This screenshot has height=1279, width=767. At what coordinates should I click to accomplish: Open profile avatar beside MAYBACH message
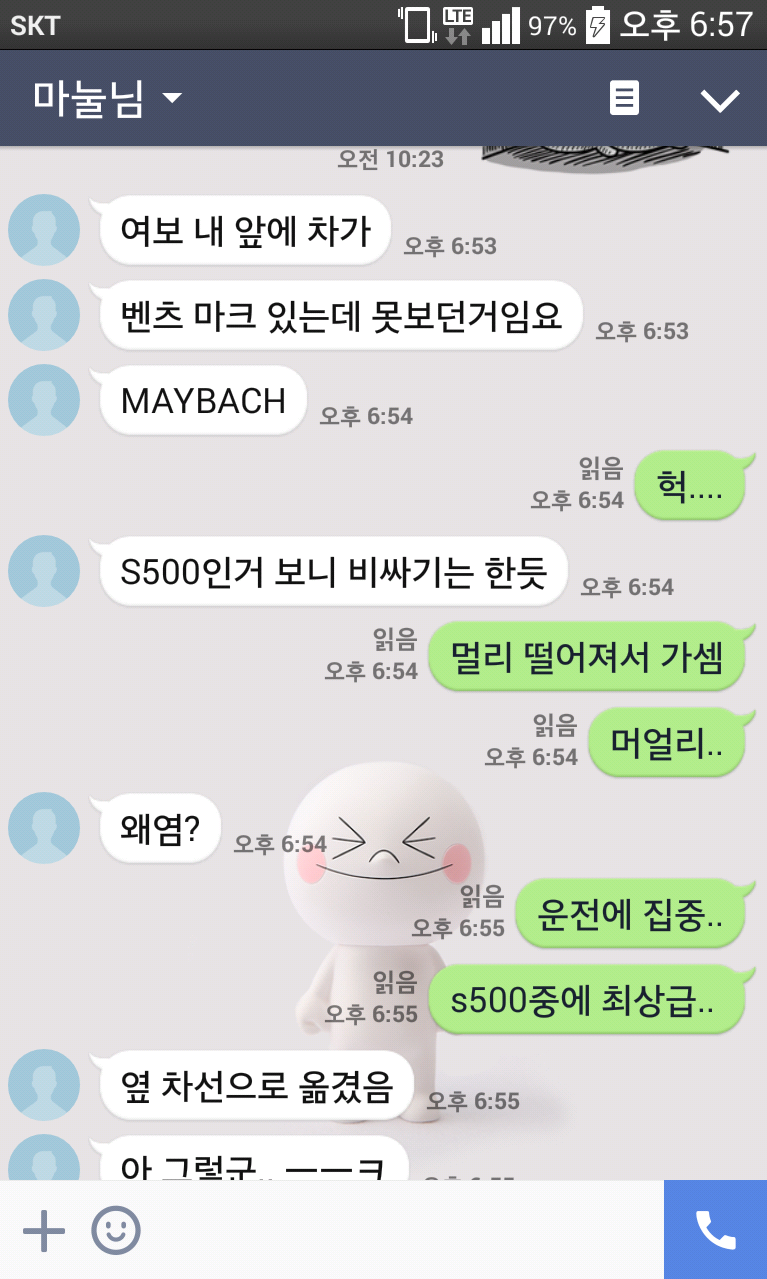[x=44, y=400]
